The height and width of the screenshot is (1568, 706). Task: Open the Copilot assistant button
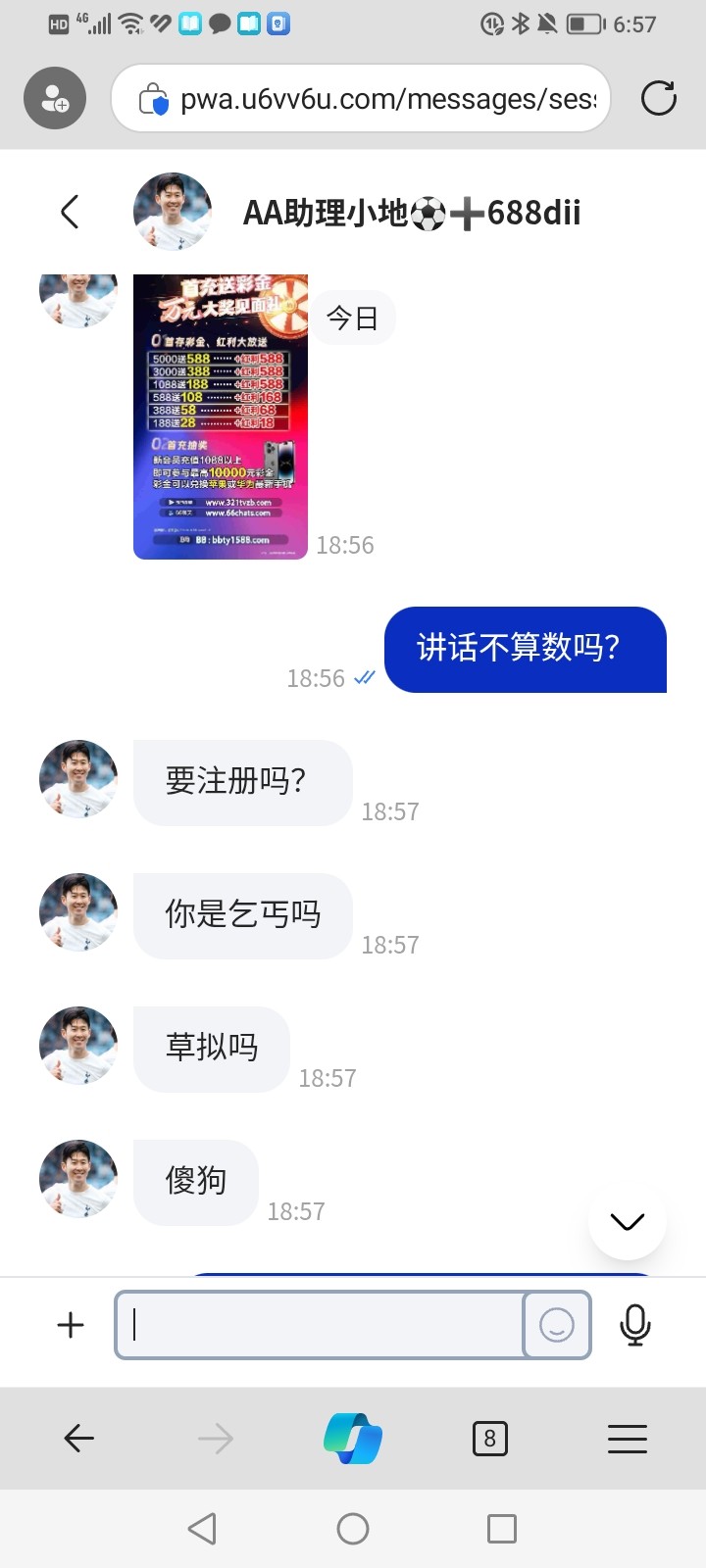click(353, 1439)
